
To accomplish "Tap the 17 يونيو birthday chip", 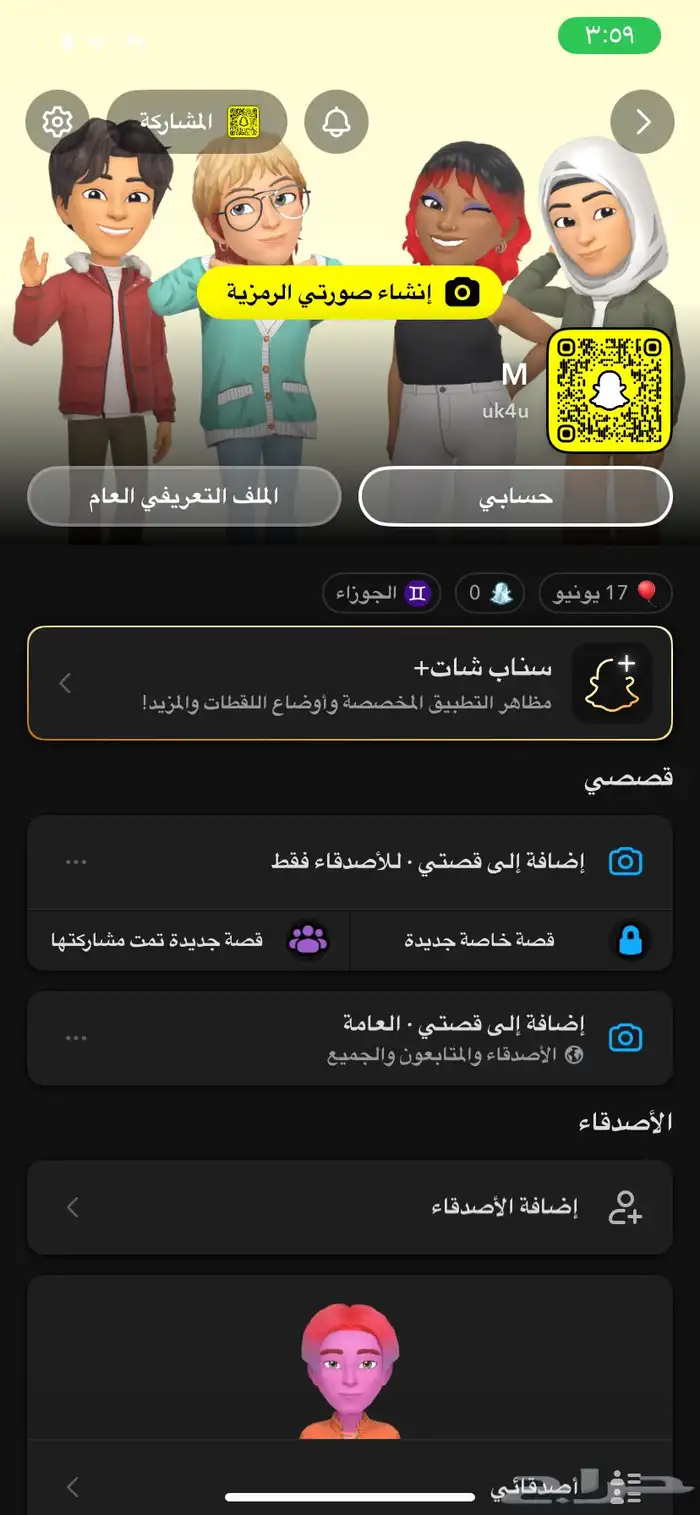I will tap(605, 593).
